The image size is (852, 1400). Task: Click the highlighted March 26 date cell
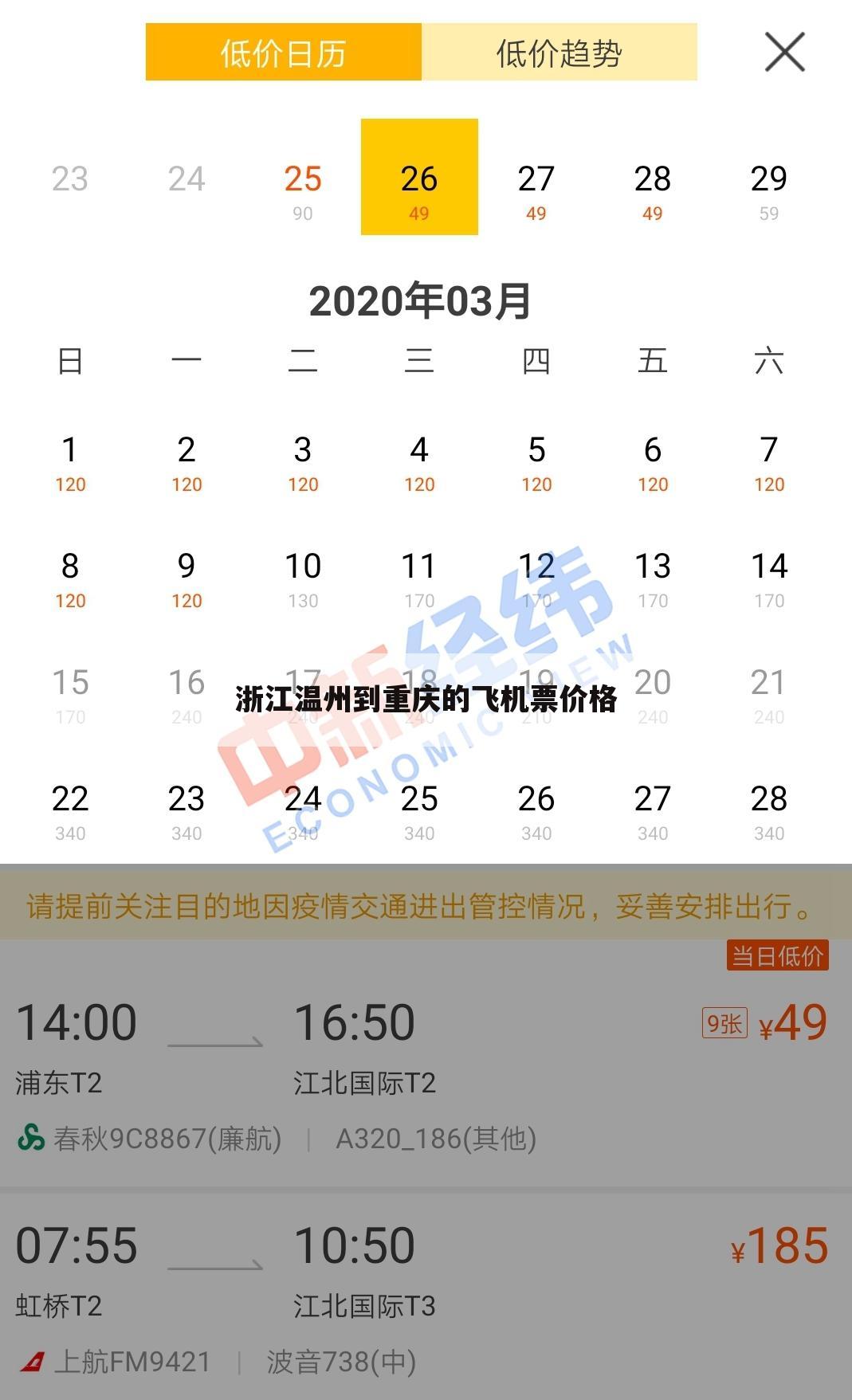(420, 177)
